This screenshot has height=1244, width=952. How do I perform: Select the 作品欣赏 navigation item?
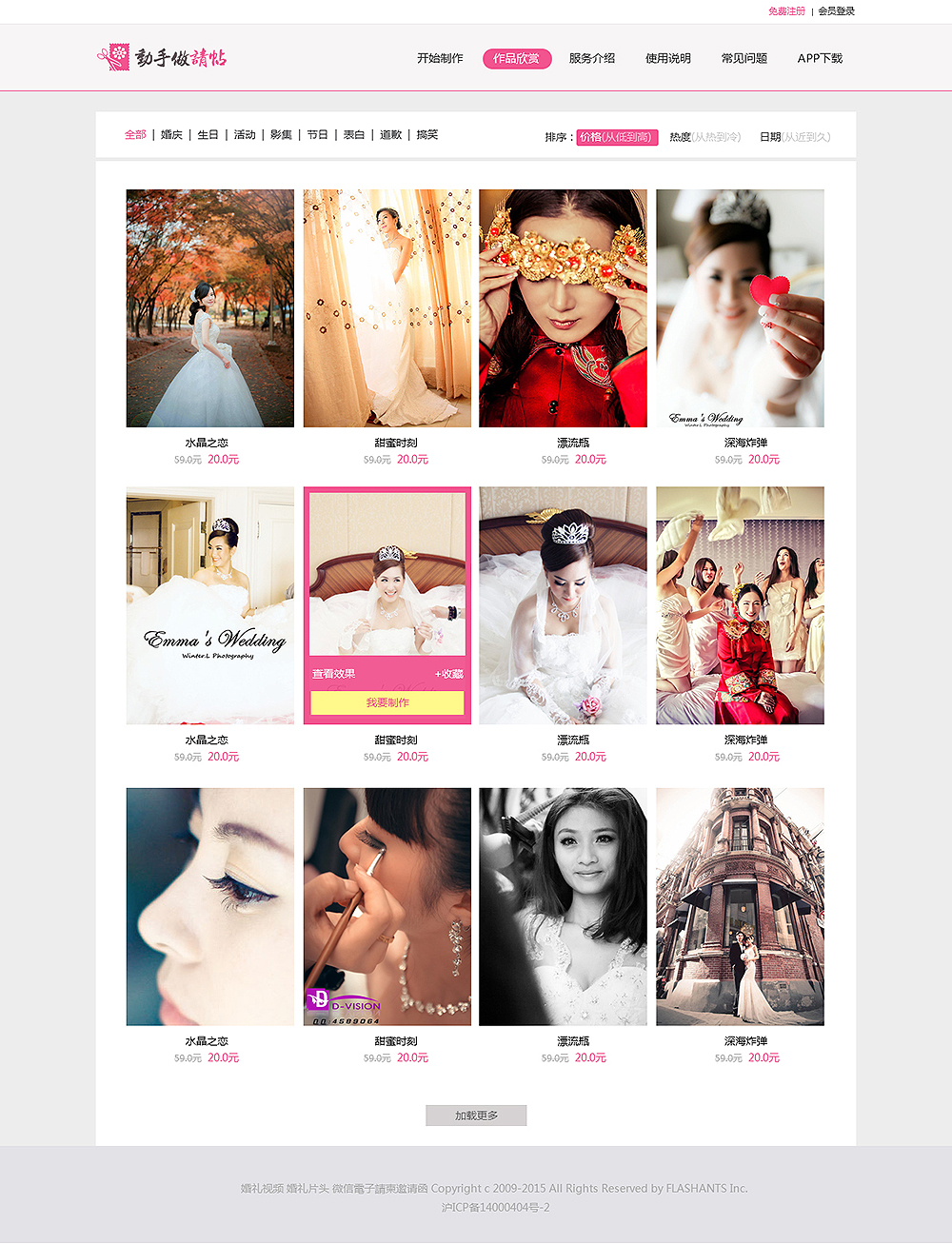coord(517,58)
